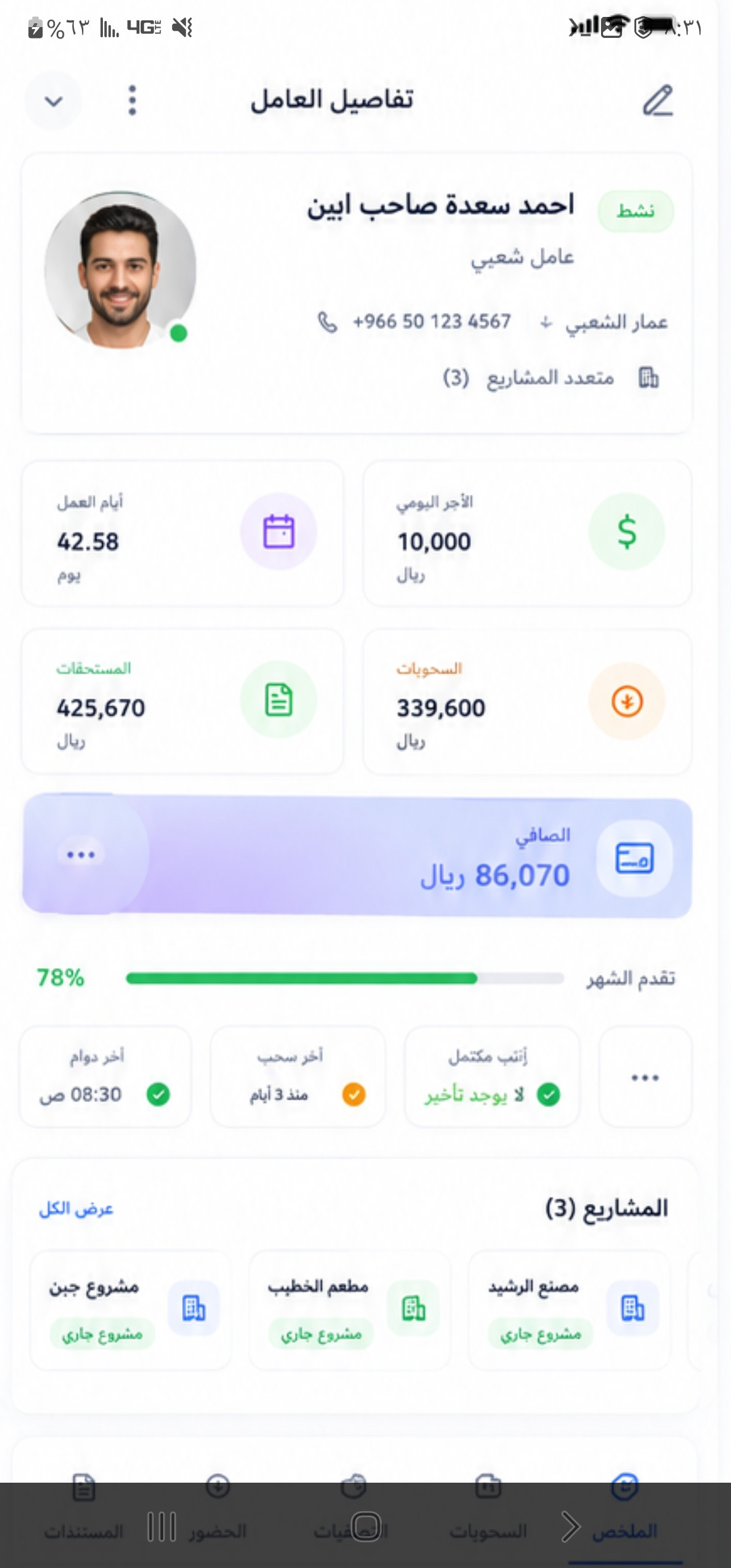This screenshot has height=1568, width=731.
Task: Expand the dropdown chevron in header
Action: pyautogui.click(x=53, y=101)
